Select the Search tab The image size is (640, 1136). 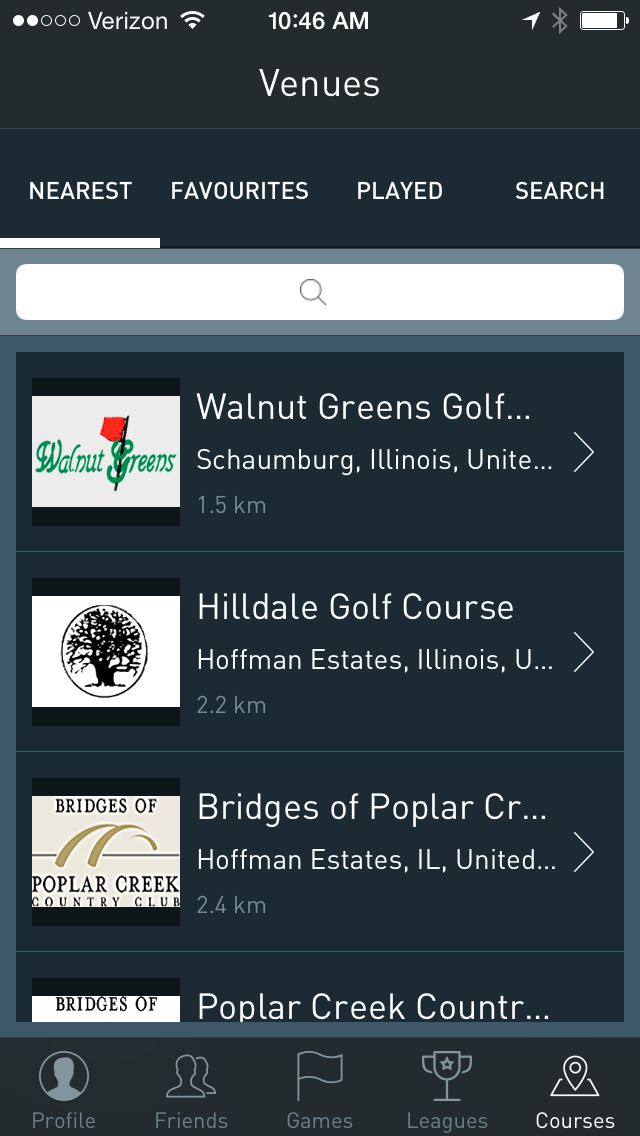[560, 191]
